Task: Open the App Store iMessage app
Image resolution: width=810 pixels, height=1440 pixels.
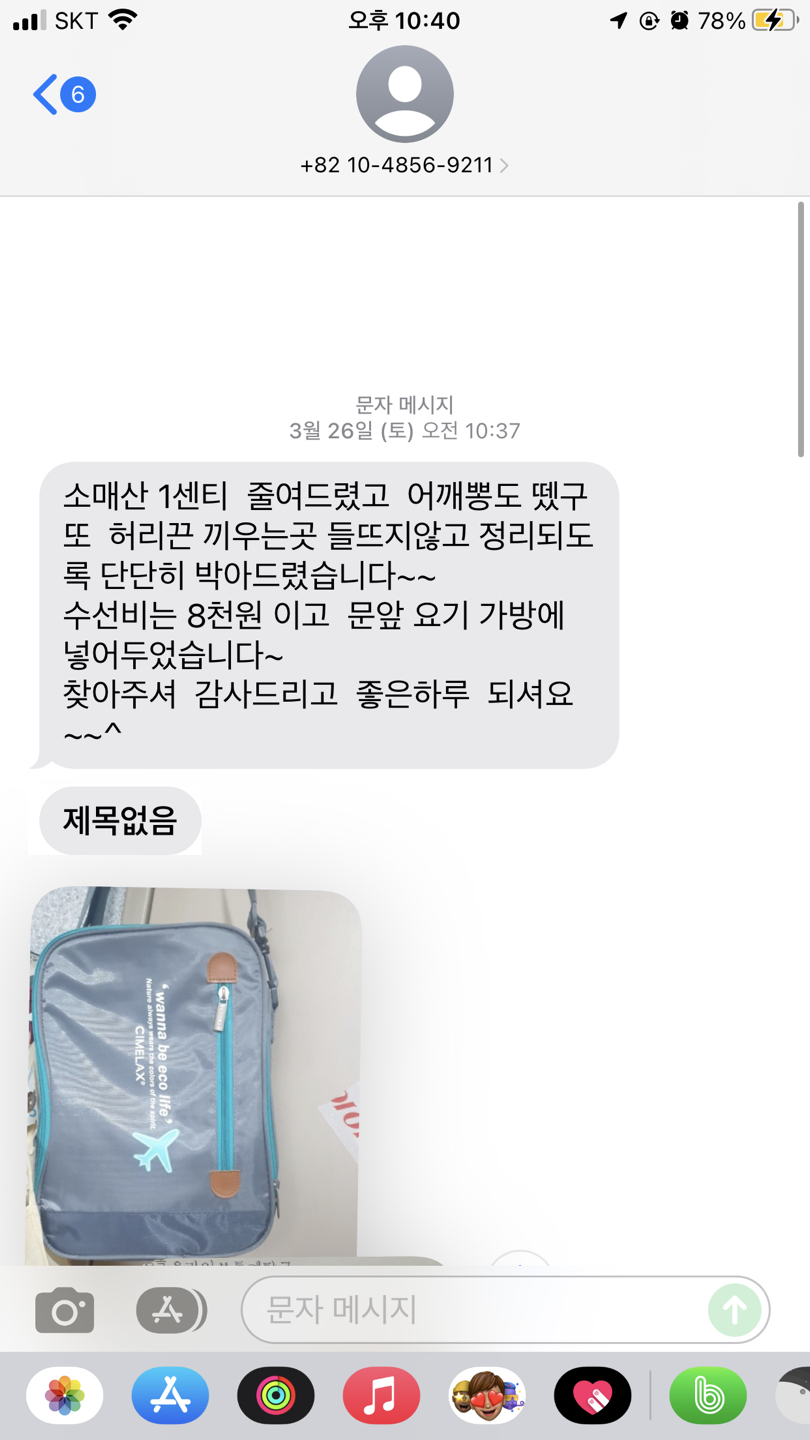Action: click(170, 1395)
